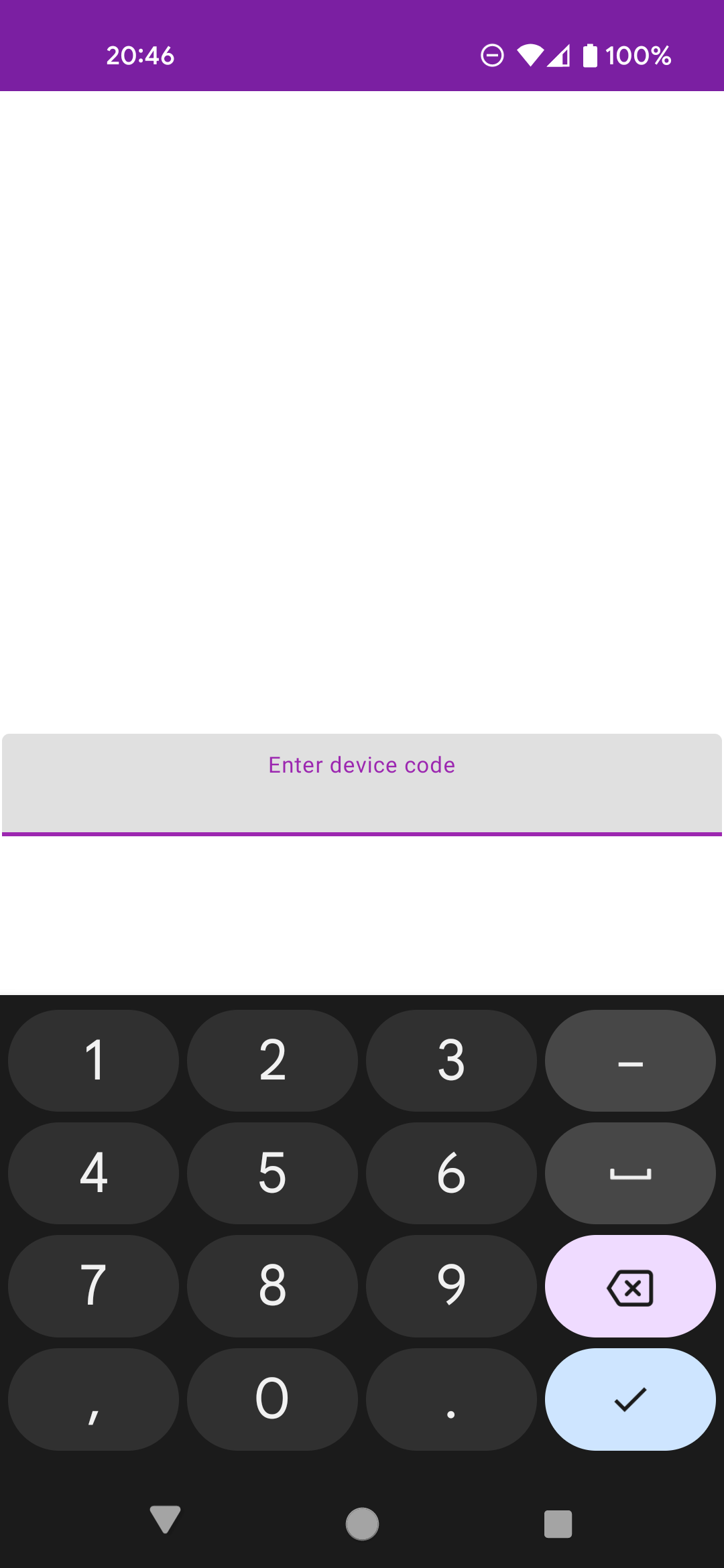
Task: Insert a dash using the minus key
Action: pos(630,1061)
